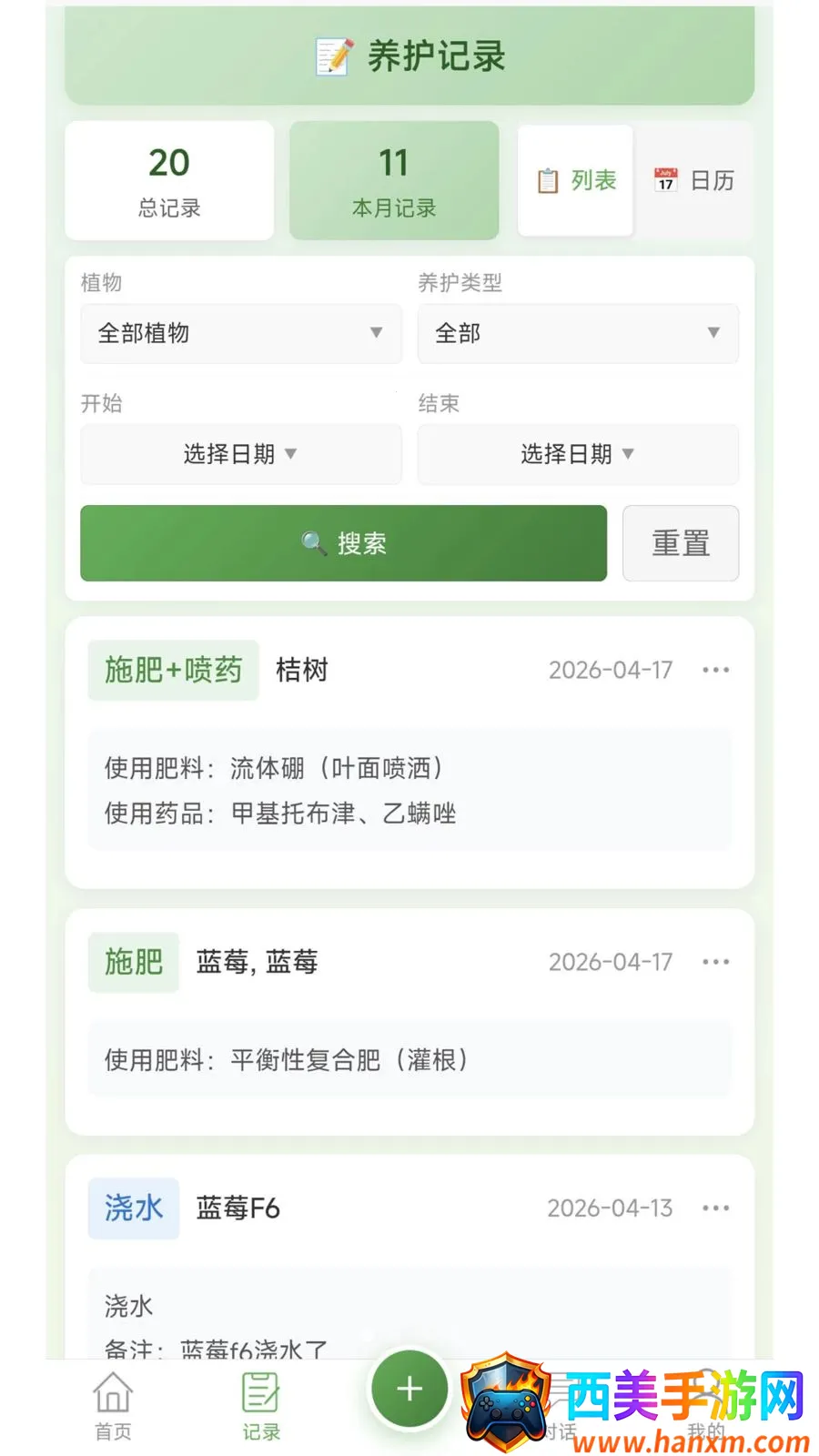
Task: Switch to the 日历 calendar view
Action: coord(693,180)
